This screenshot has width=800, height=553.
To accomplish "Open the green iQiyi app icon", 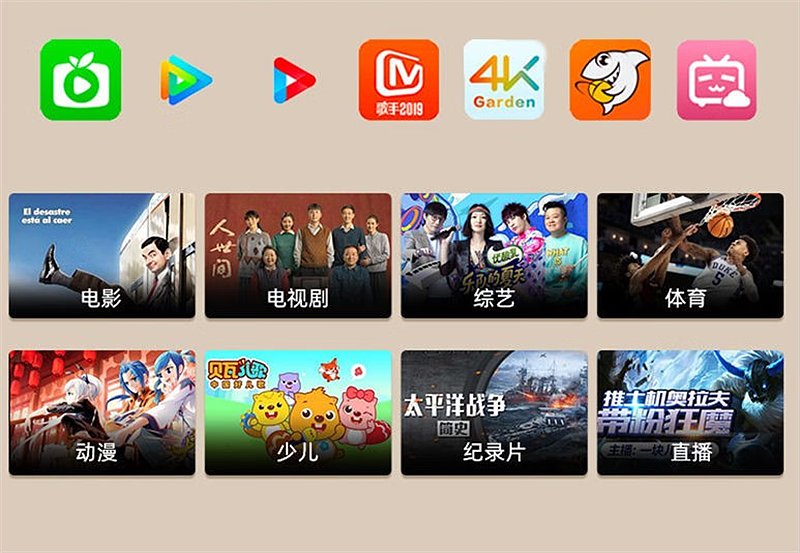I will tap(80, 80).
